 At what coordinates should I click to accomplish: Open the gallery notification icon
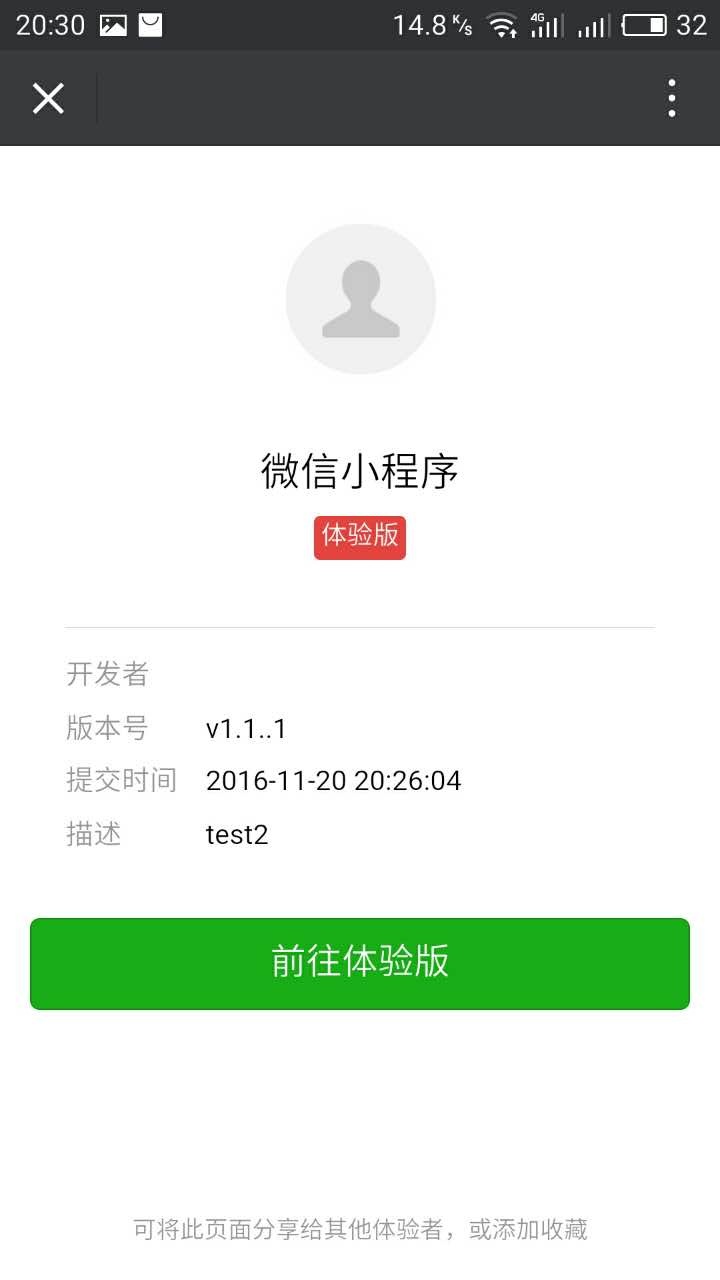113,22
